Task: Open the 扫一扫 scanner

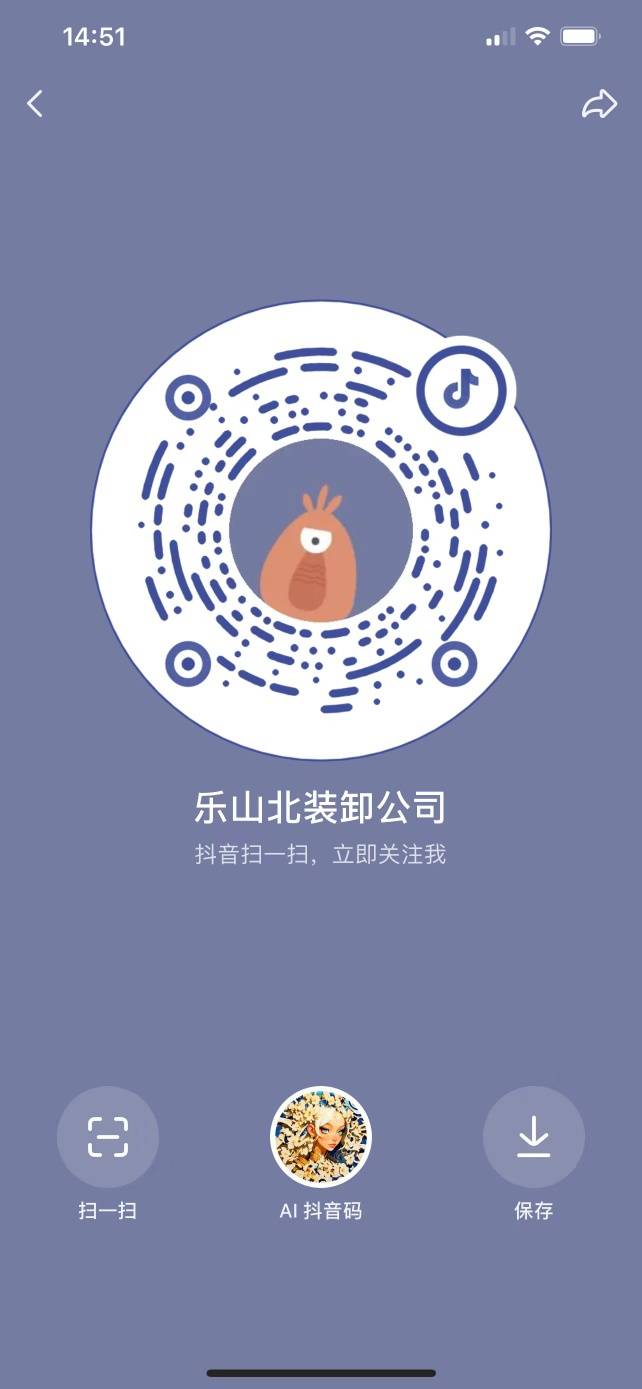Action: point(108,1137)
